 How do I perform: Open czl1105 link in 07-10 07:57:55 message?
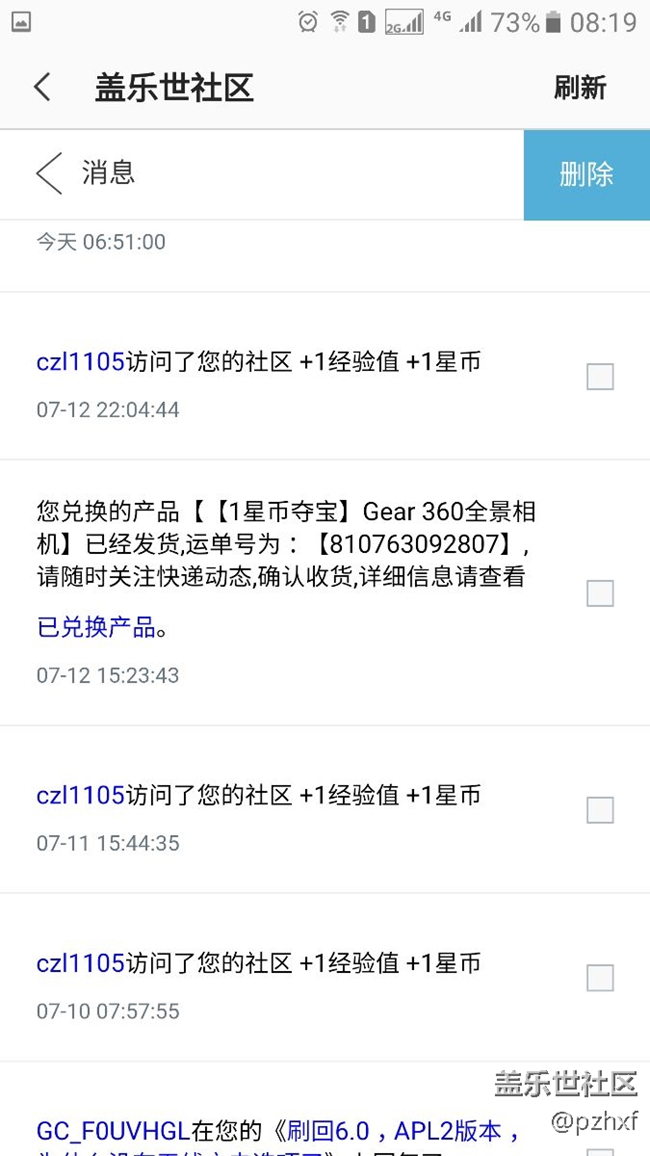pos(80,963)
